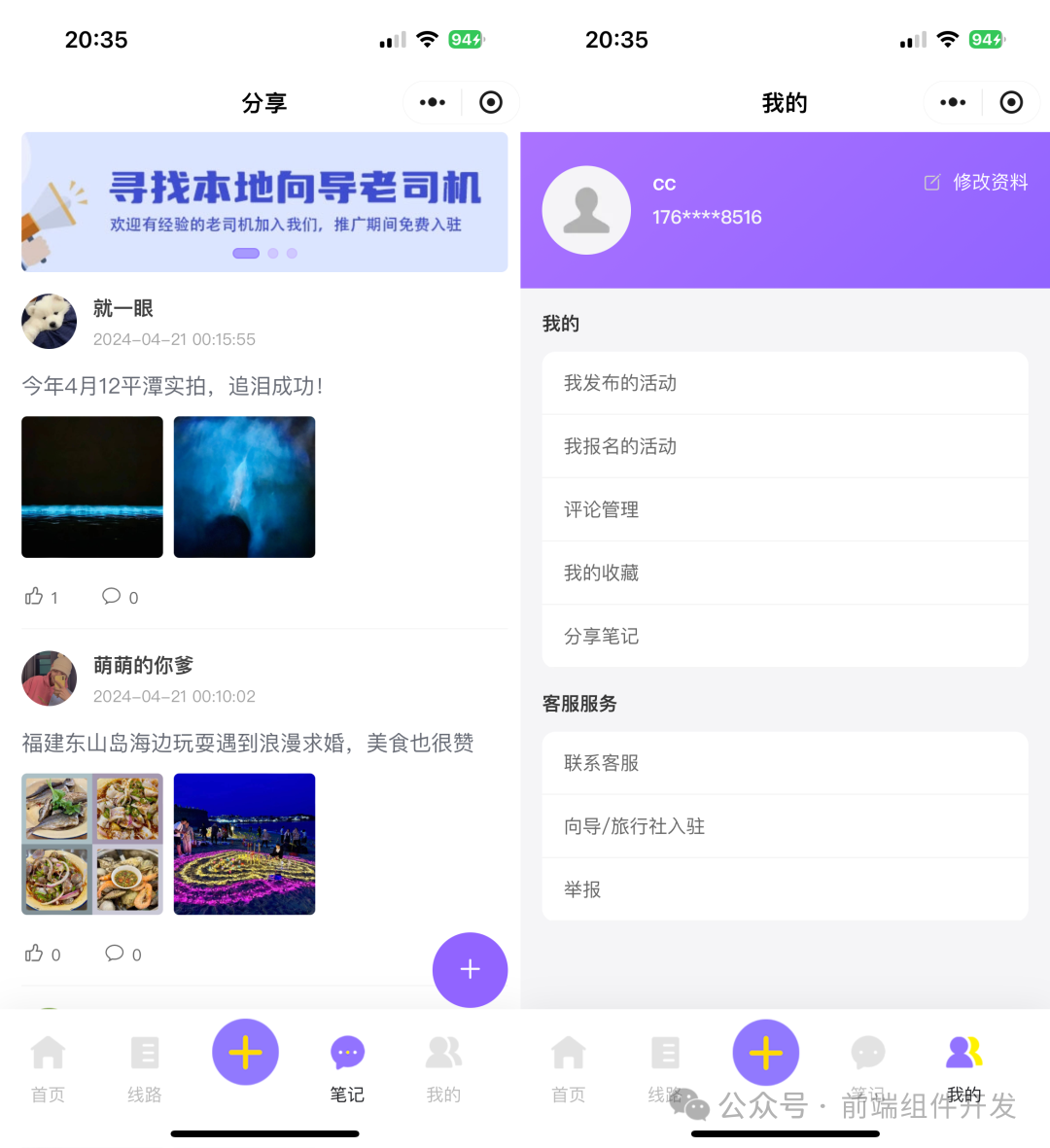Expand 我报名的活动 list item
This screenshot has height=1148, width=1050.
tap(784, 446)
